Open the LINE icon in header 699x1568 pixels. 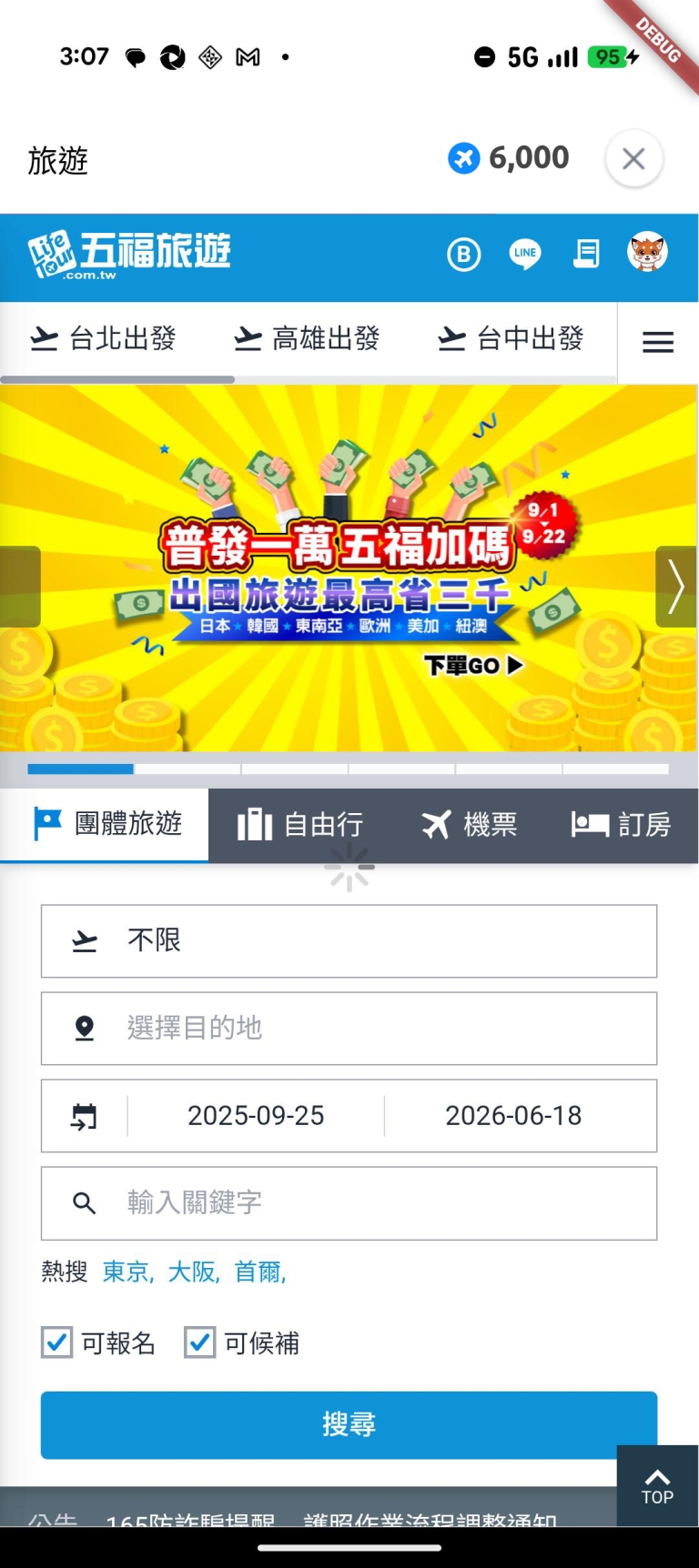pos(525,254)
